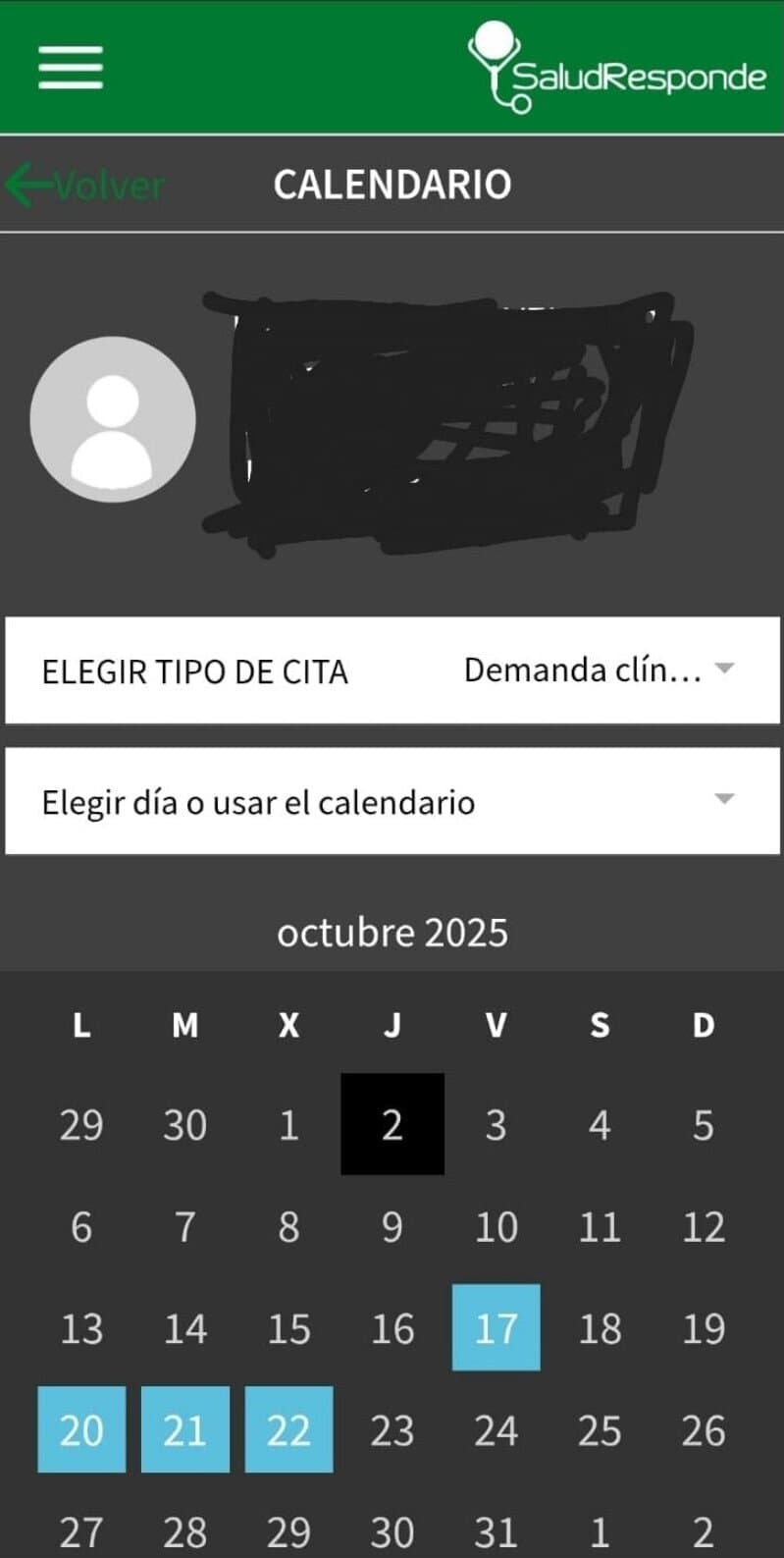784x1558 pixels.
Task: Choose available date 20 October
Action: (81, 1430)
